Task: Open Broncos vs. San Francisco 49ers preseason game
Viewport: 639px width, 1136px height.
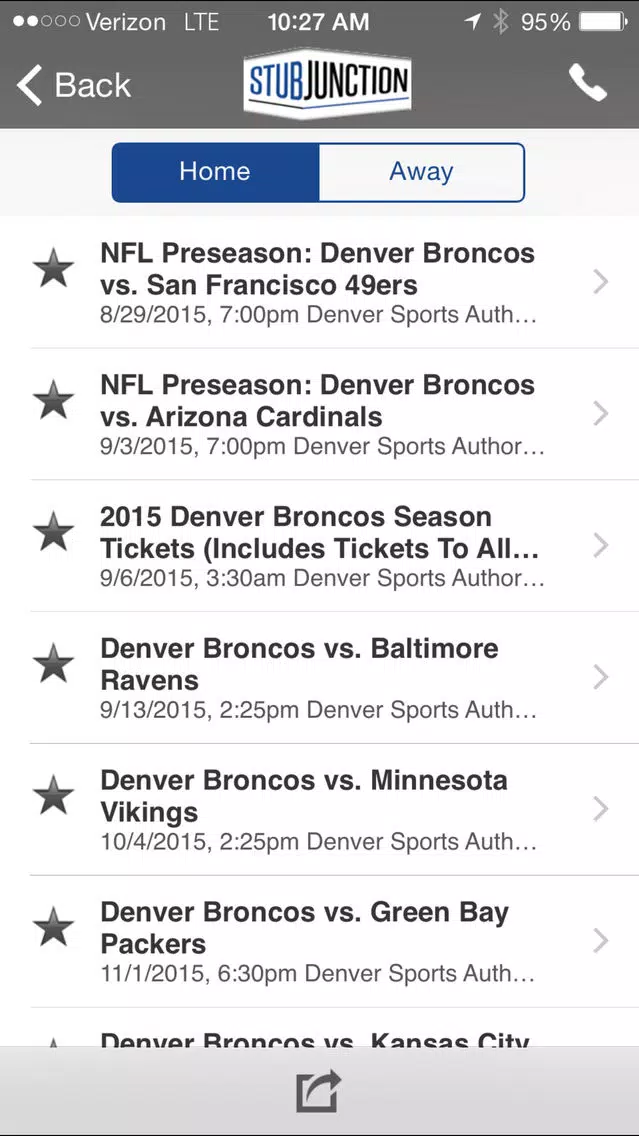Action: pos(320,283)
